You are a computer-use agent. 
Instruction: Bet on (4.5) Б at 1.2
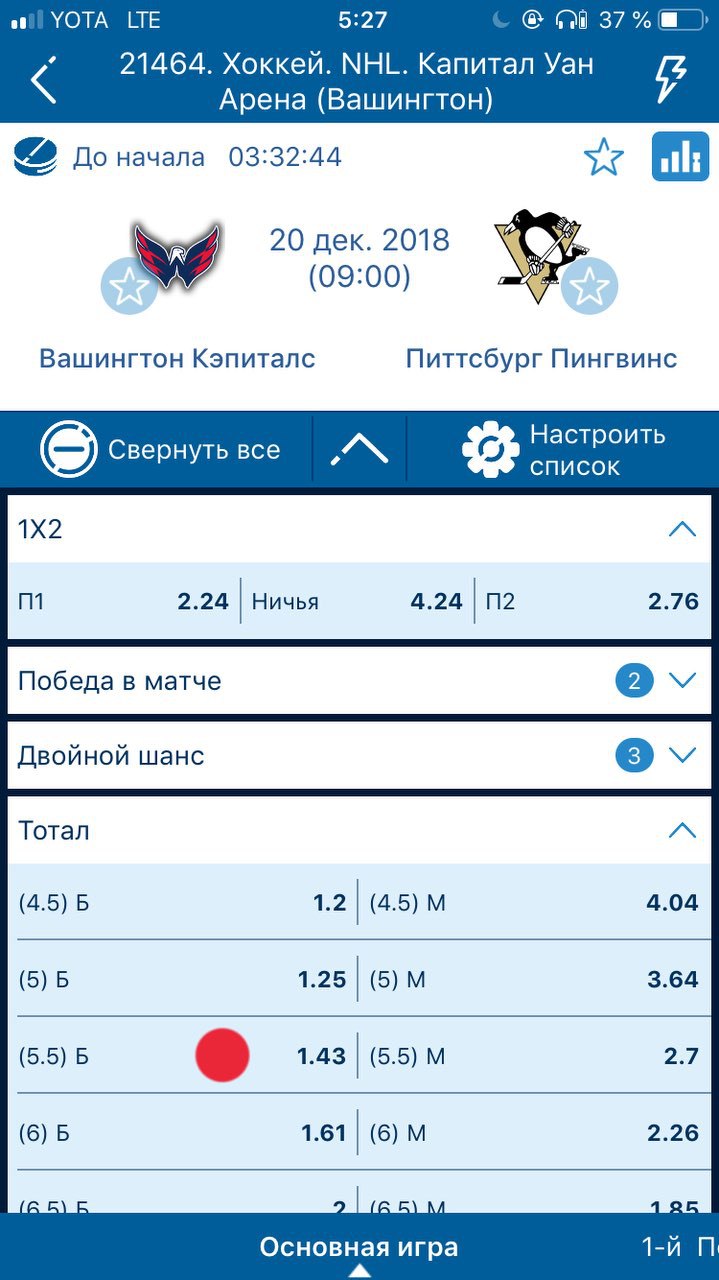(182, 903)
